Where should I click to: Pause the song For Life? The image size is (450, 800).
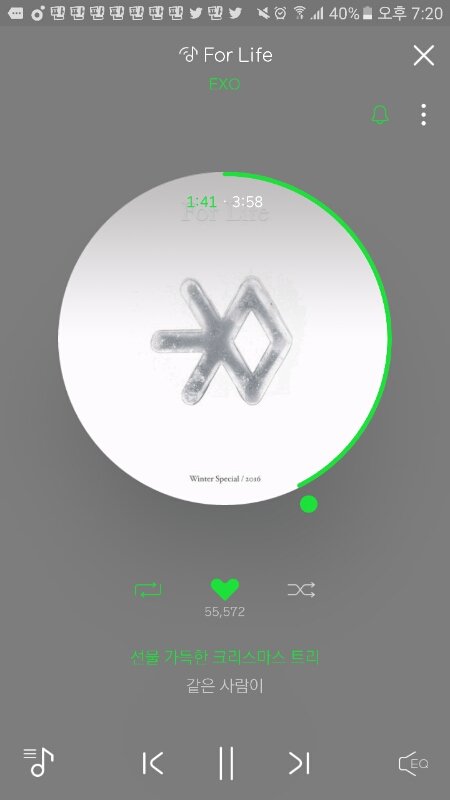point(226,763)
